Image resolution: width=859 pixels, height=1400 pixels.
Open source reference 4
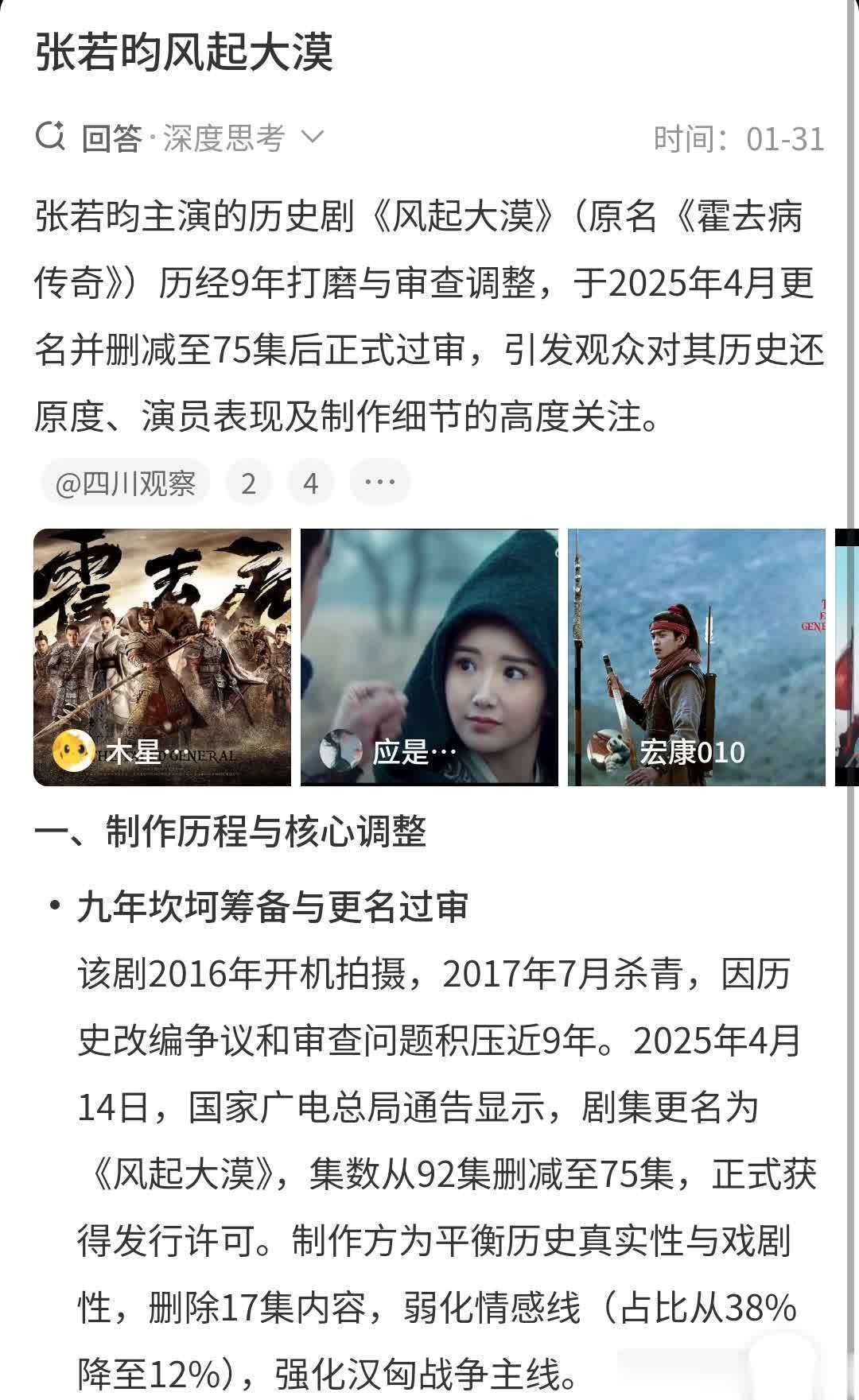310,483
